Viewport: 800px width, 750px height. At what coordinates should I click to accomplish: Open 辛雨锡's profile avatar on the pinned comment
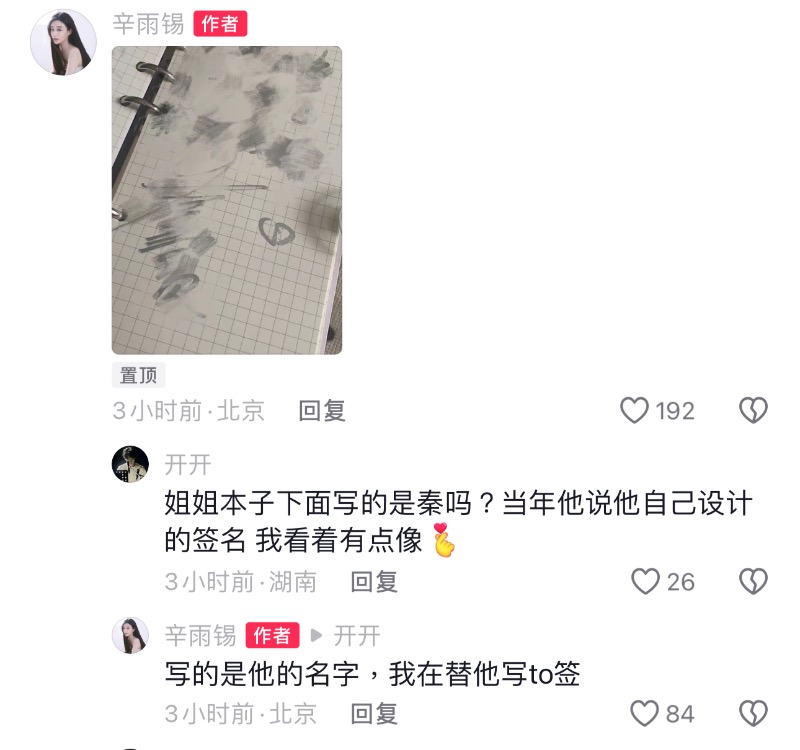click(63, 42)
